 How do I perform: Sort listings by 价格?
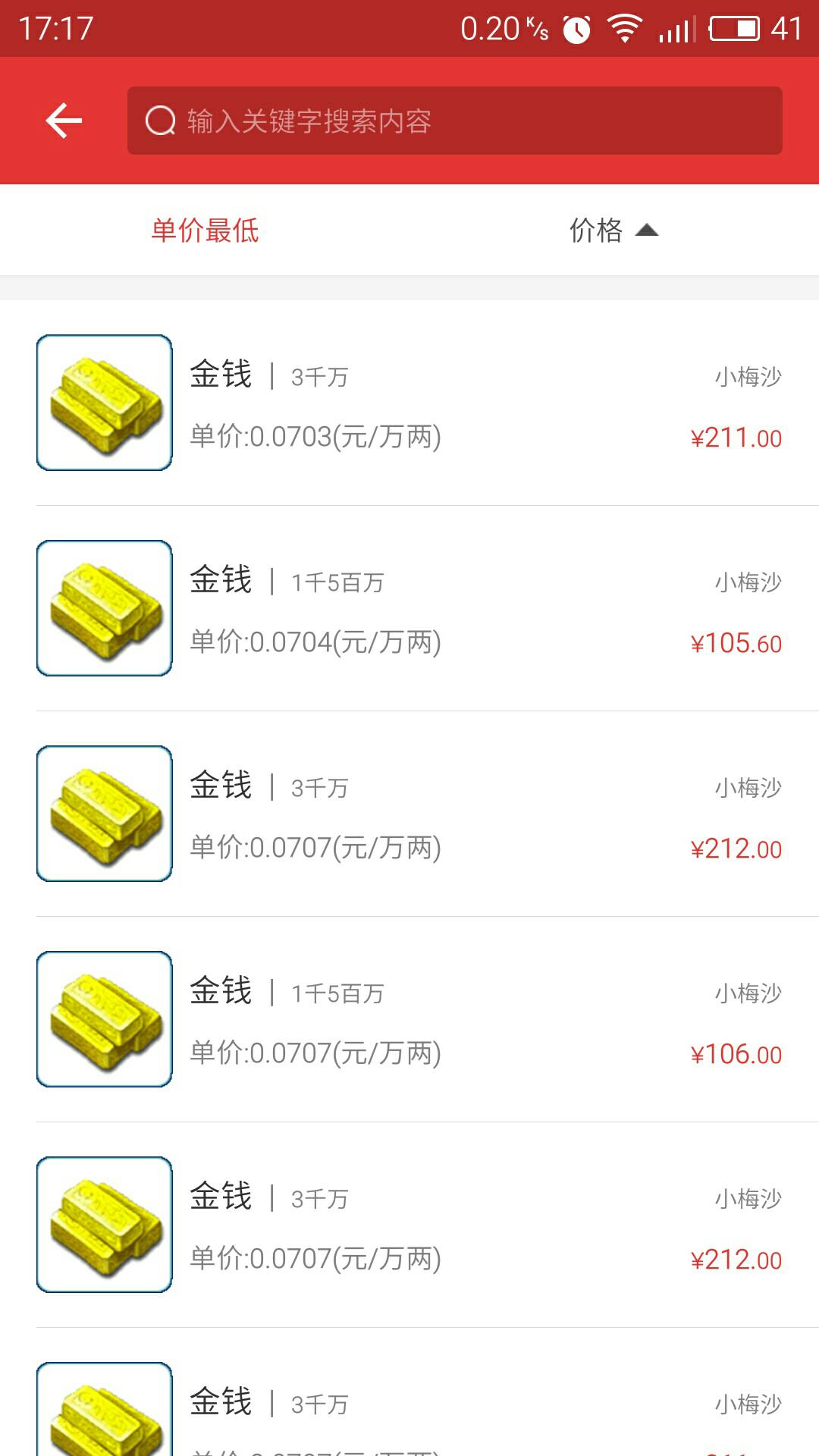pos(613,231)
